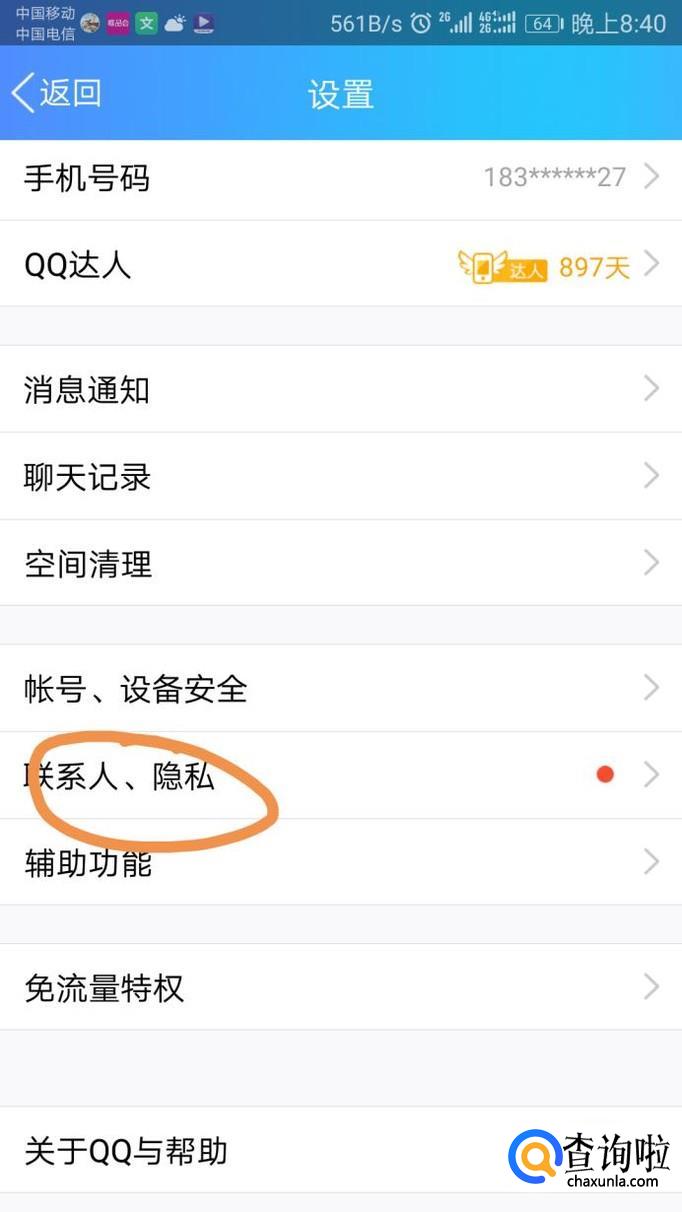Open 免流量特权

pyautogui.click(x=340, y=987)
